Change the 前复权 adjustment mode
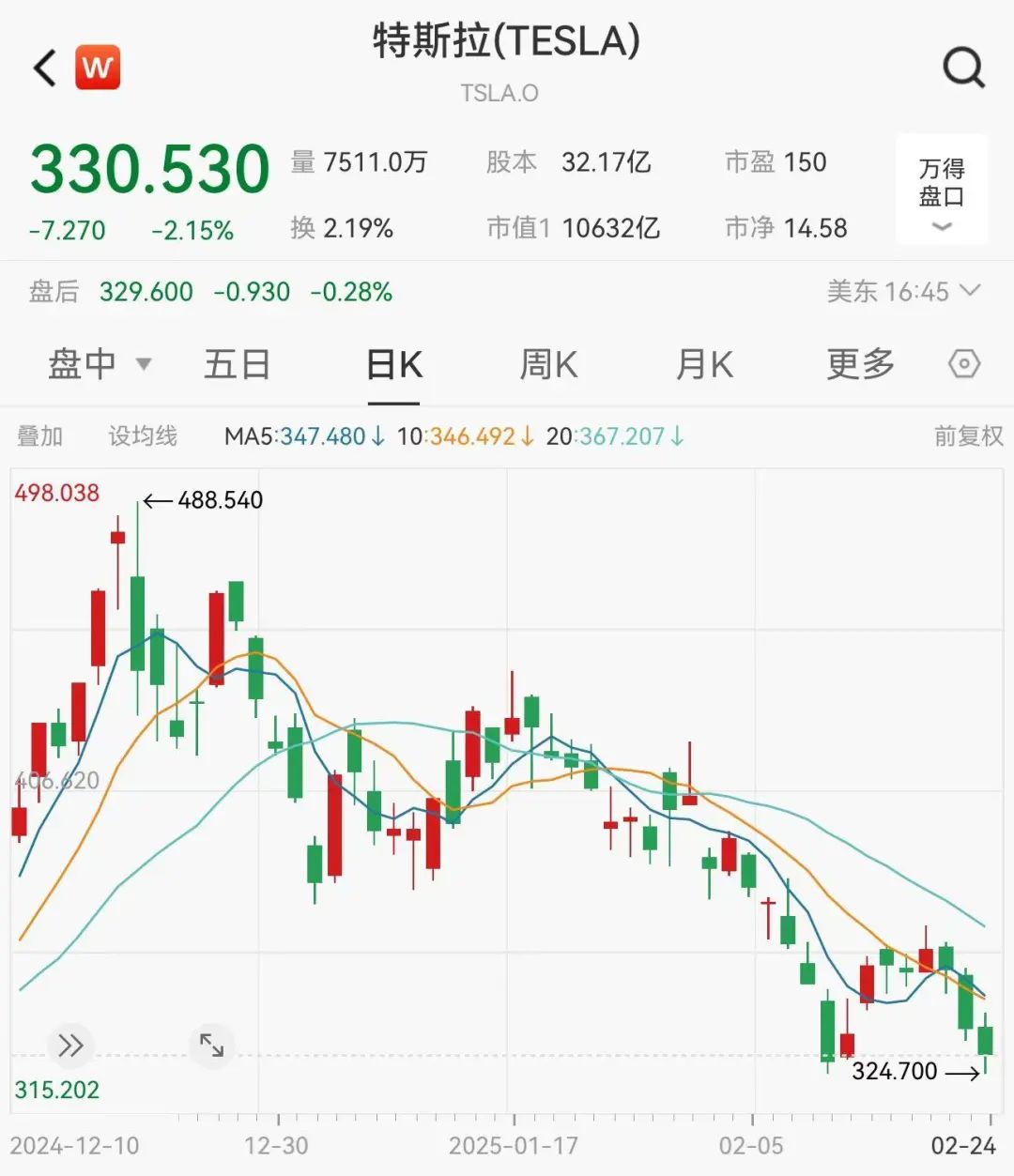This screenshot has width=1014, height=1176. pos(967,436)
